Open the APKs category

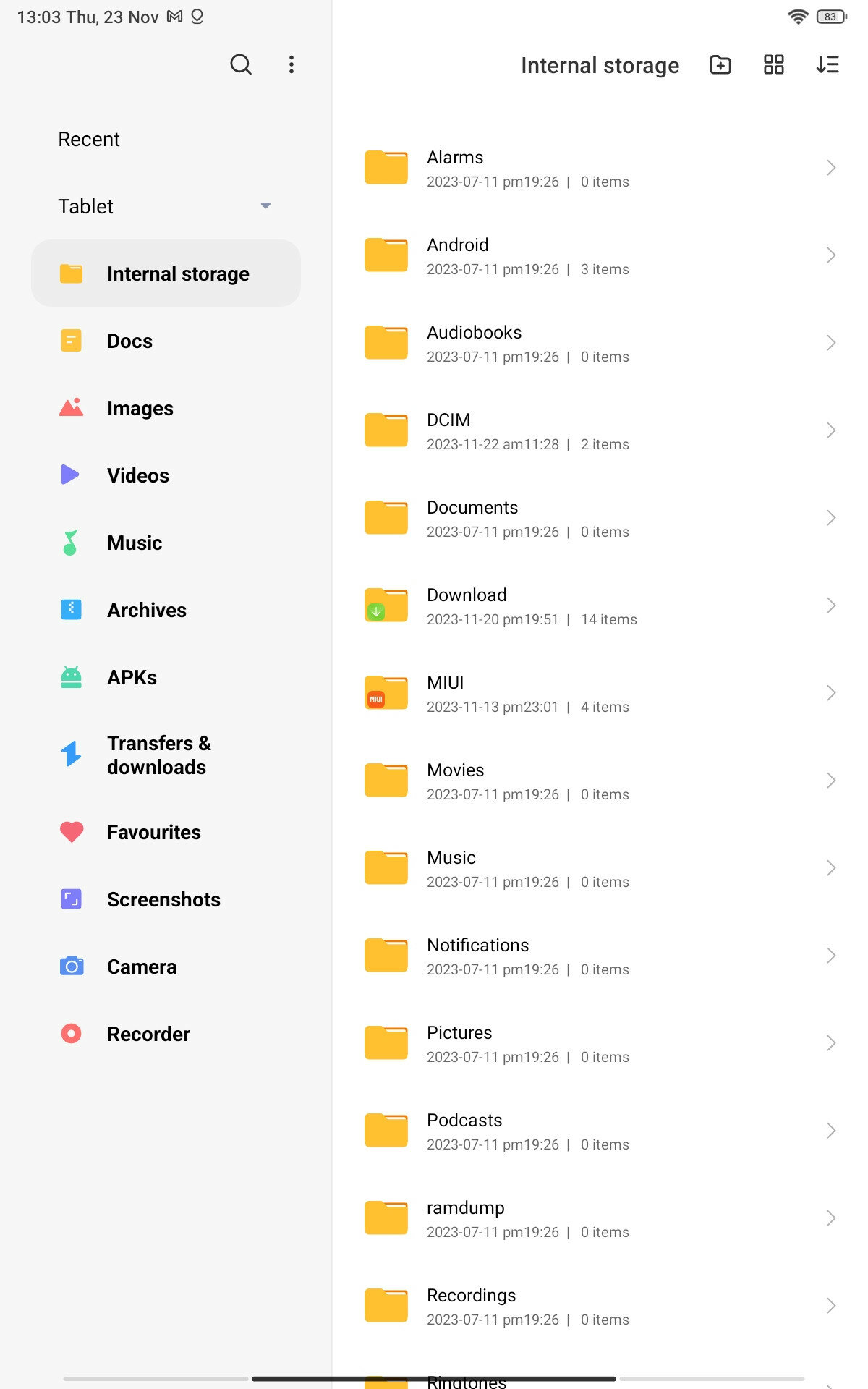point(166,677)
